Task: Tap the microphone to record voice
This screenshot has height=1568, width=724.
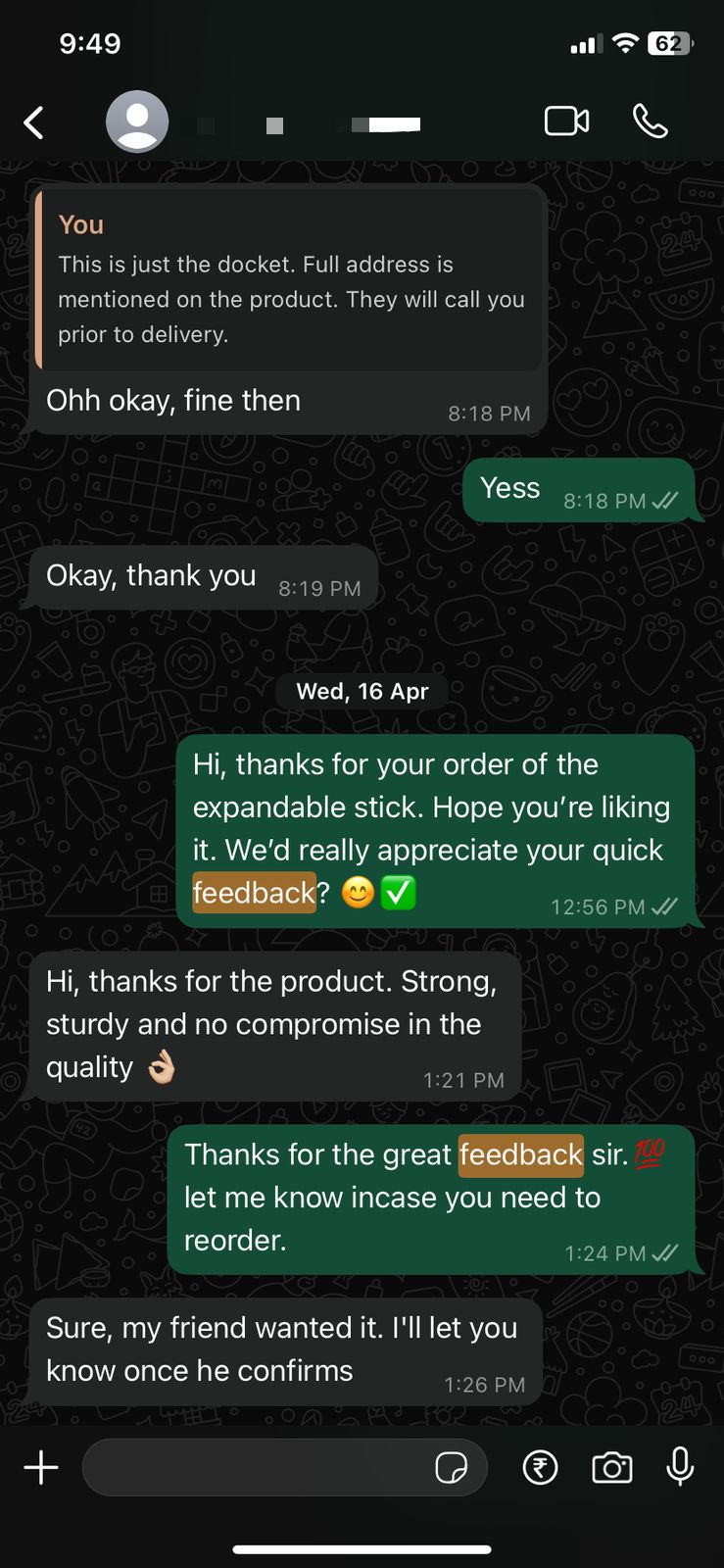Action: click(x=680, y=1468)
